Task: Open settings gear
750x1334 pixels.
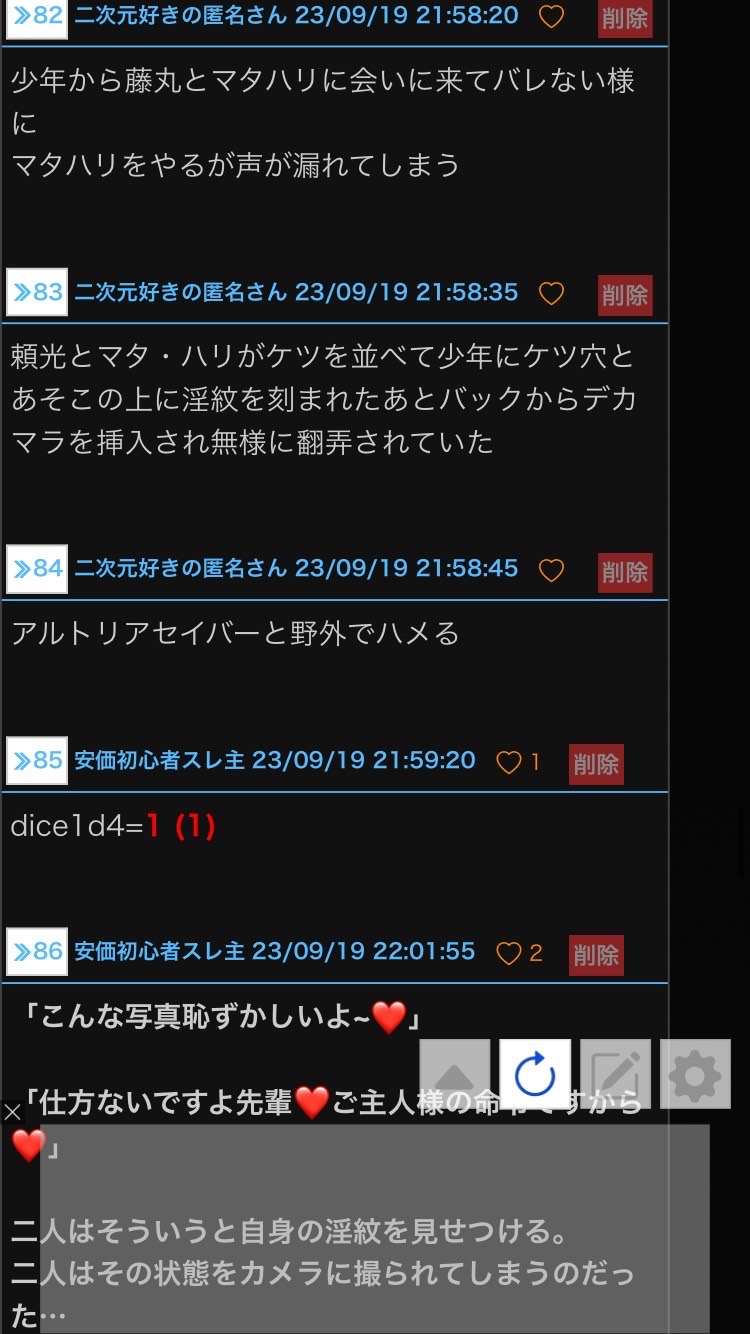Action: 695,1075
